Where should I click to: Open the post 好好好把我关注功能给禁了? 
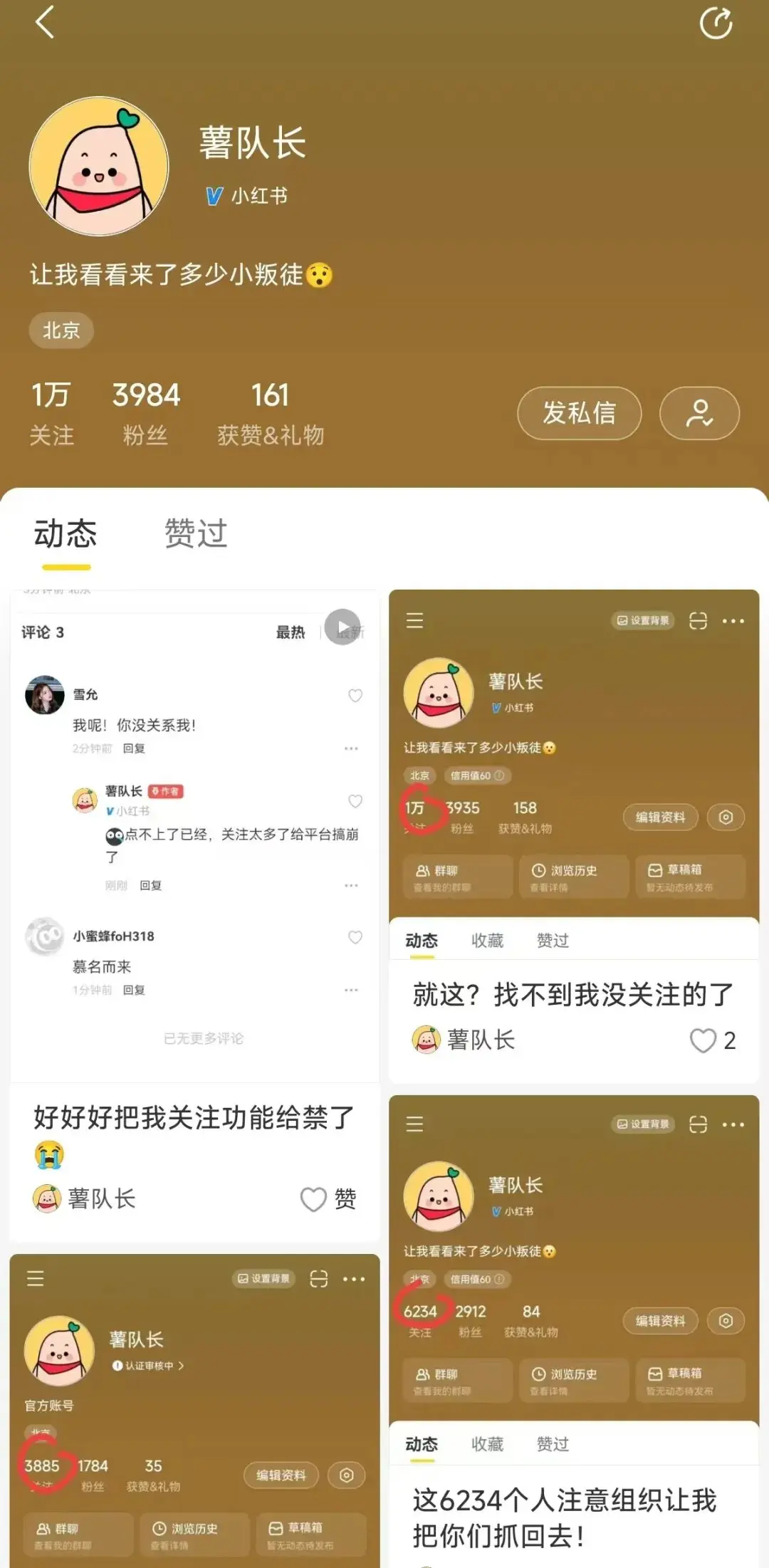(x=194, y=1118)
